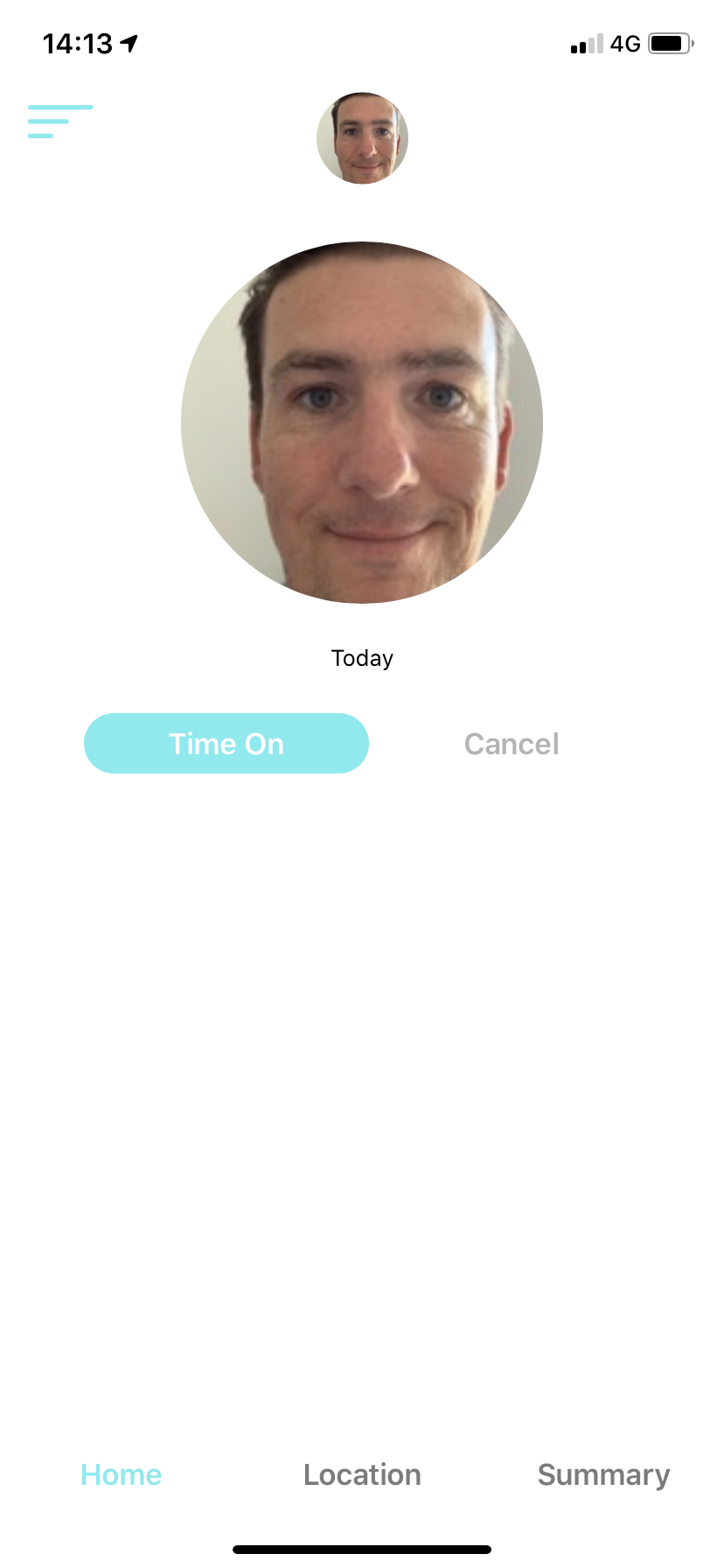Switch to the Home tab

(122, 1475)
